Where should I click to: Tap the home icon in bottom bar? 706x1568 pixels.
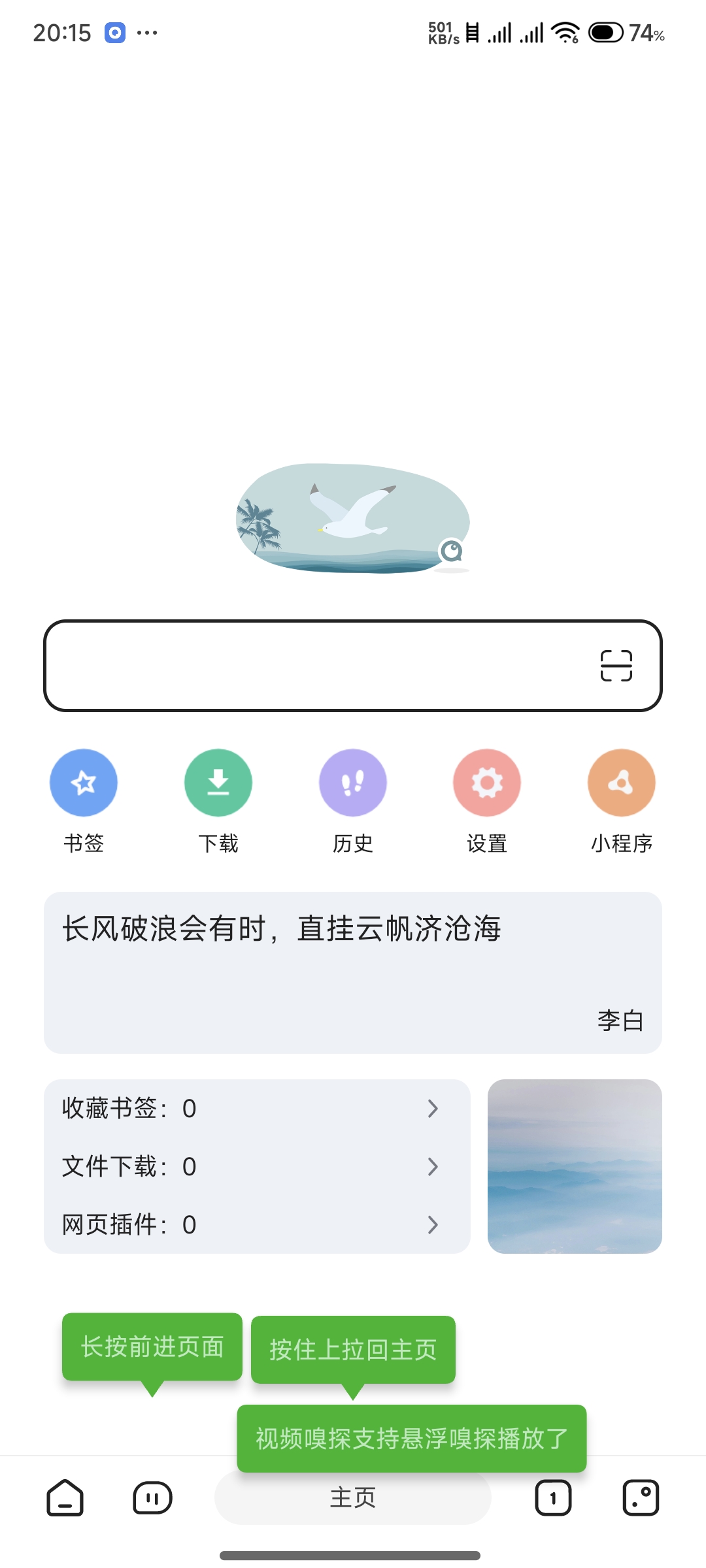point(65,1497)
